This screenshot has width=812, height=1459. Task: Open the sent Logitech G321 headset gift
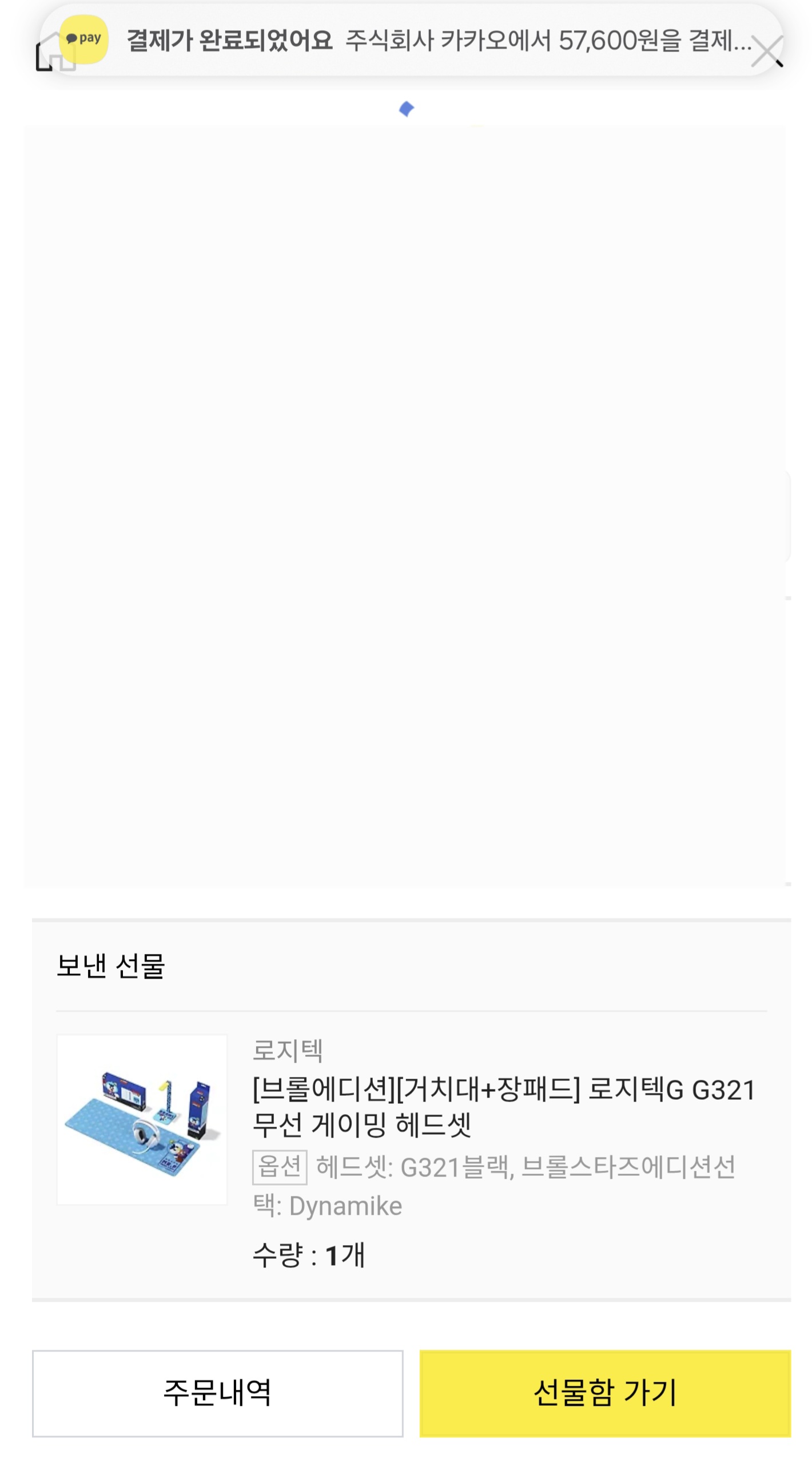coord(503,1107)
